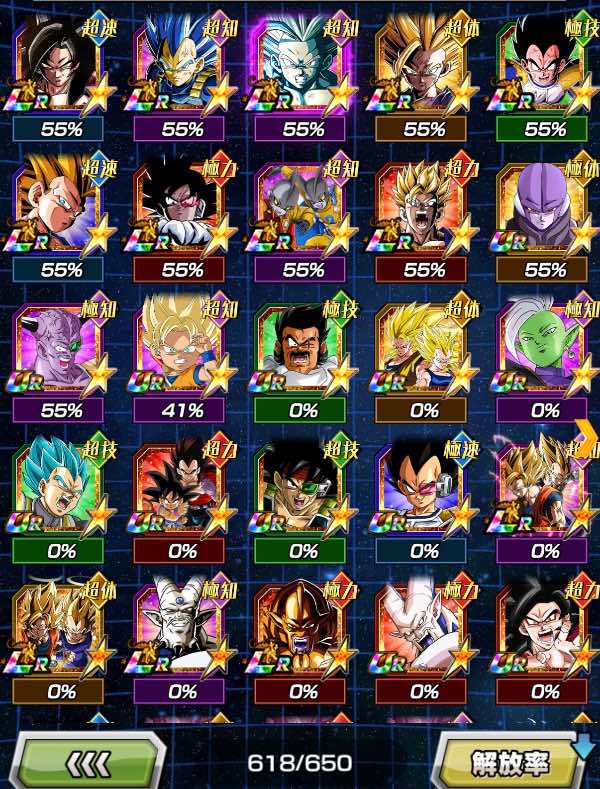Select the green-skinned Zamasu card
This screenshot has width=600, height=789.
545,350
